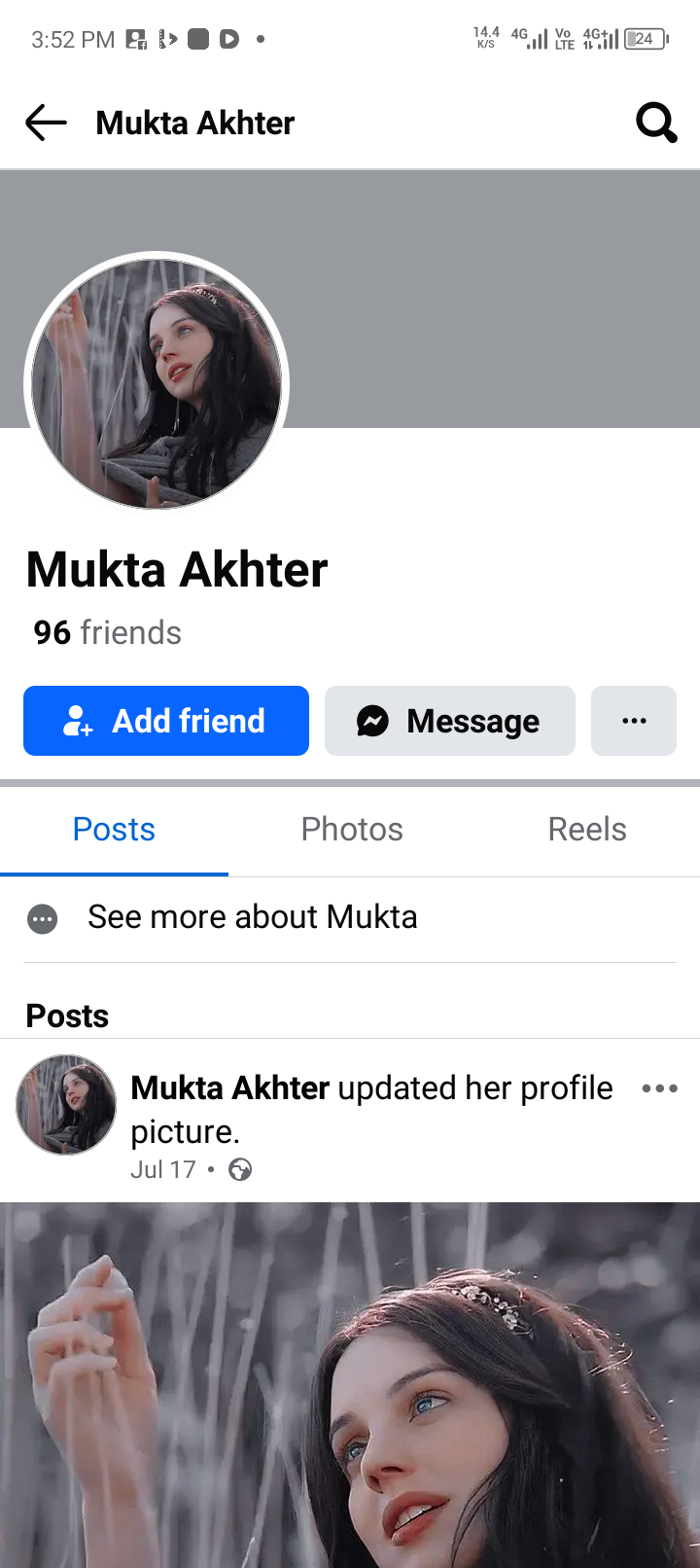
Task: Open search from the top bar
Action: [656, 124]
